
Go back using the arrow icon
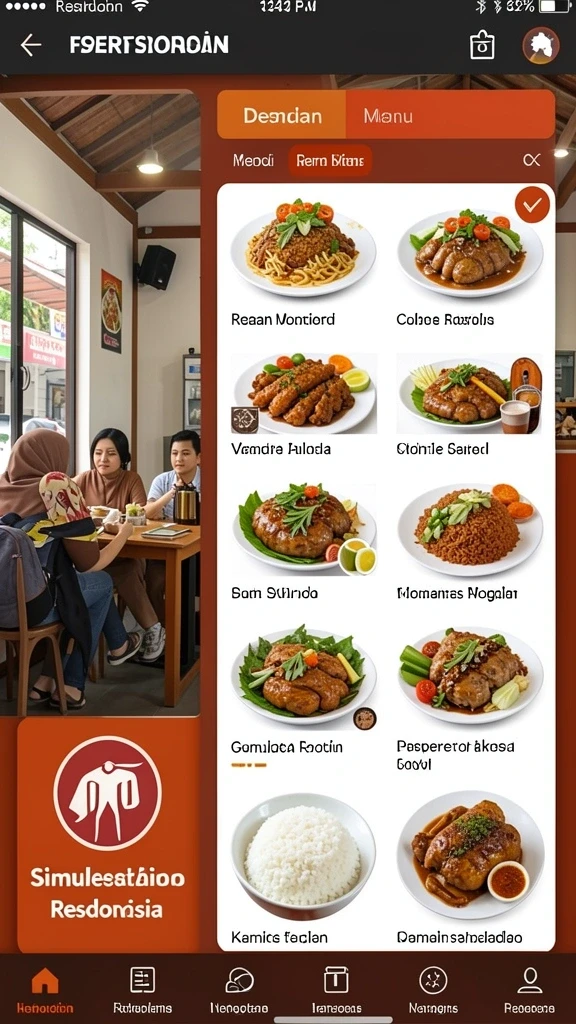31,45
